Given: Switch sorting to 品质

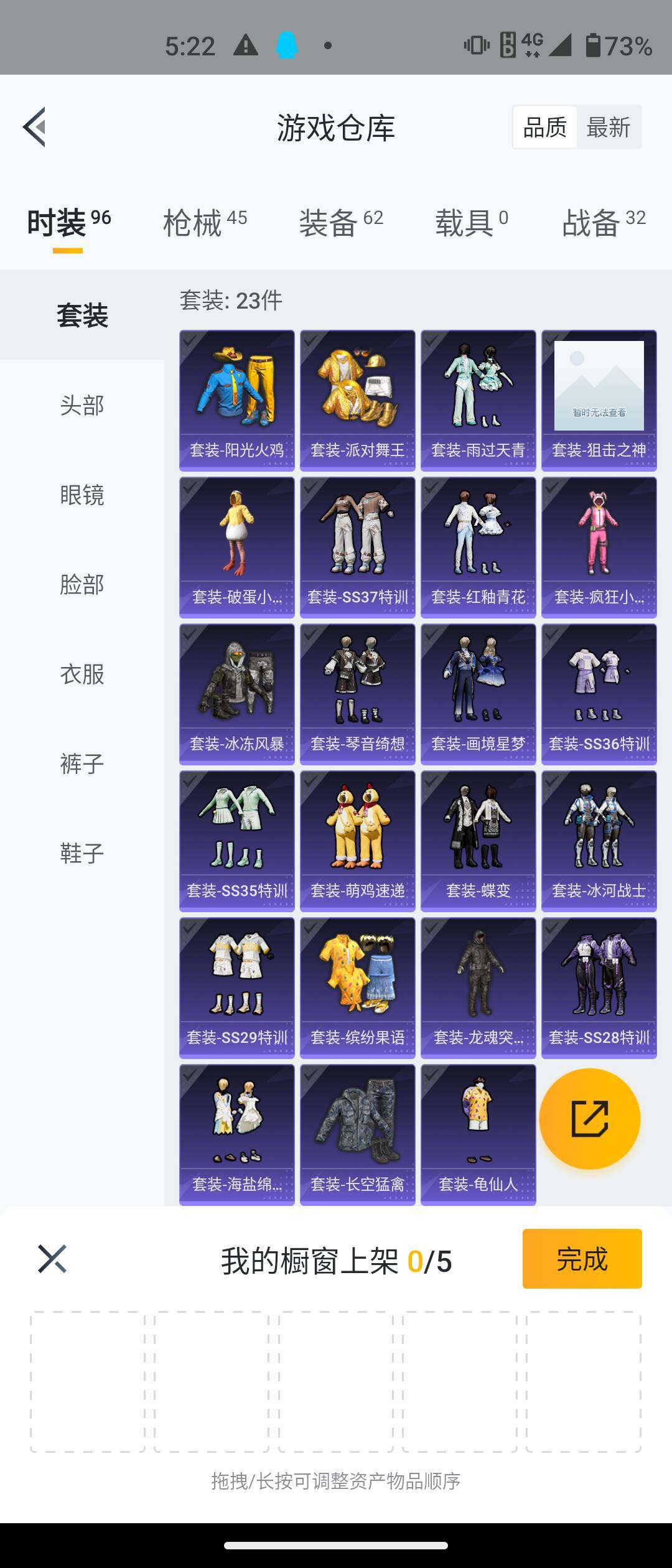Looking at the screenshot, I should click(544, 126).
